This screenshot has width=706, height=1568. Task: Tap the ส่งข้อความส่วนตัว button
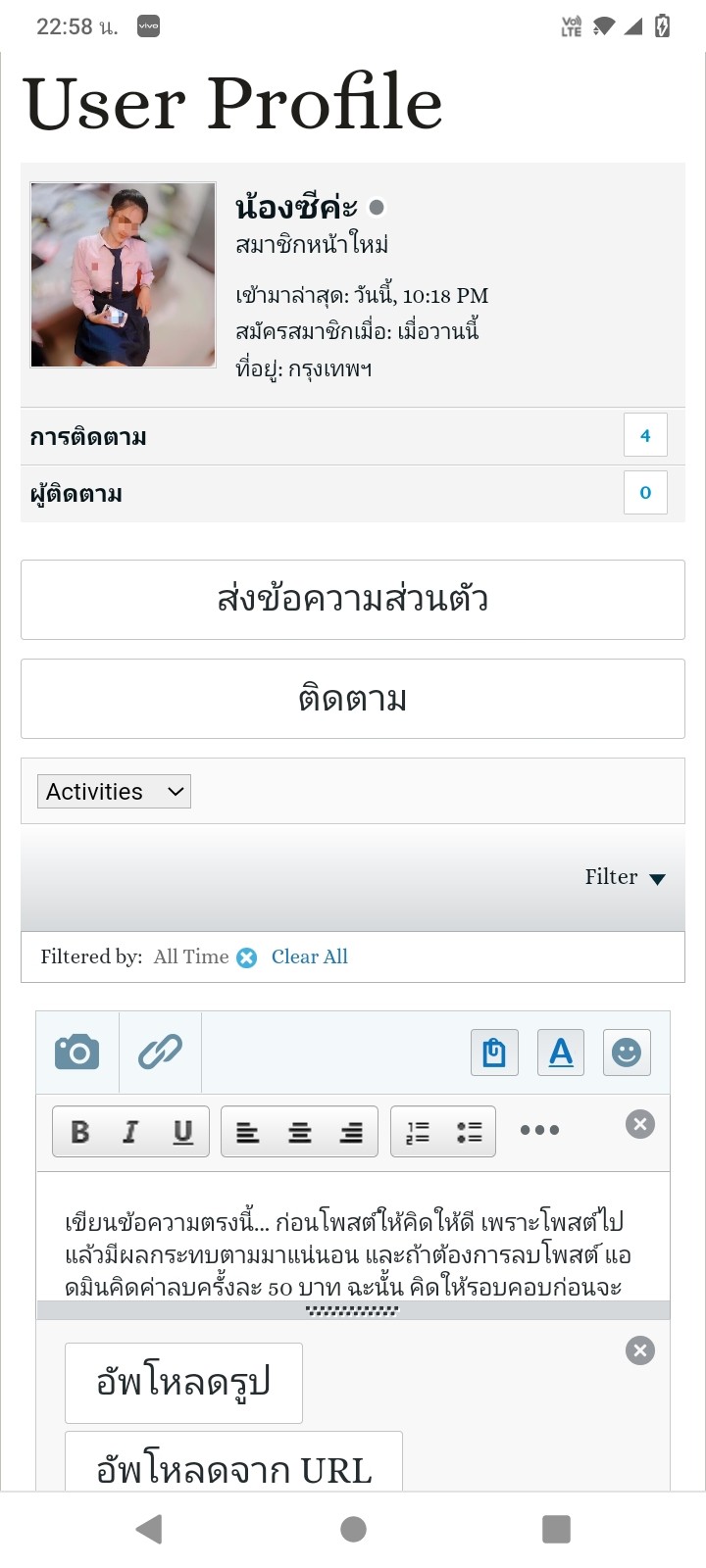click(353, 600)
